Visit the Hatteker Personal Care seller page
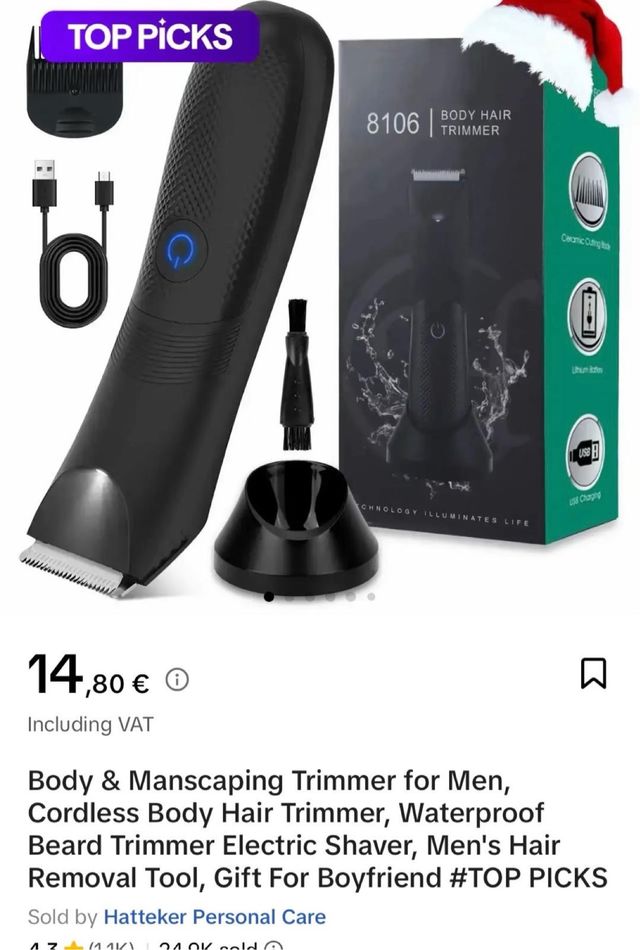Screen dimensions: 640x950 tap(214, 916)
